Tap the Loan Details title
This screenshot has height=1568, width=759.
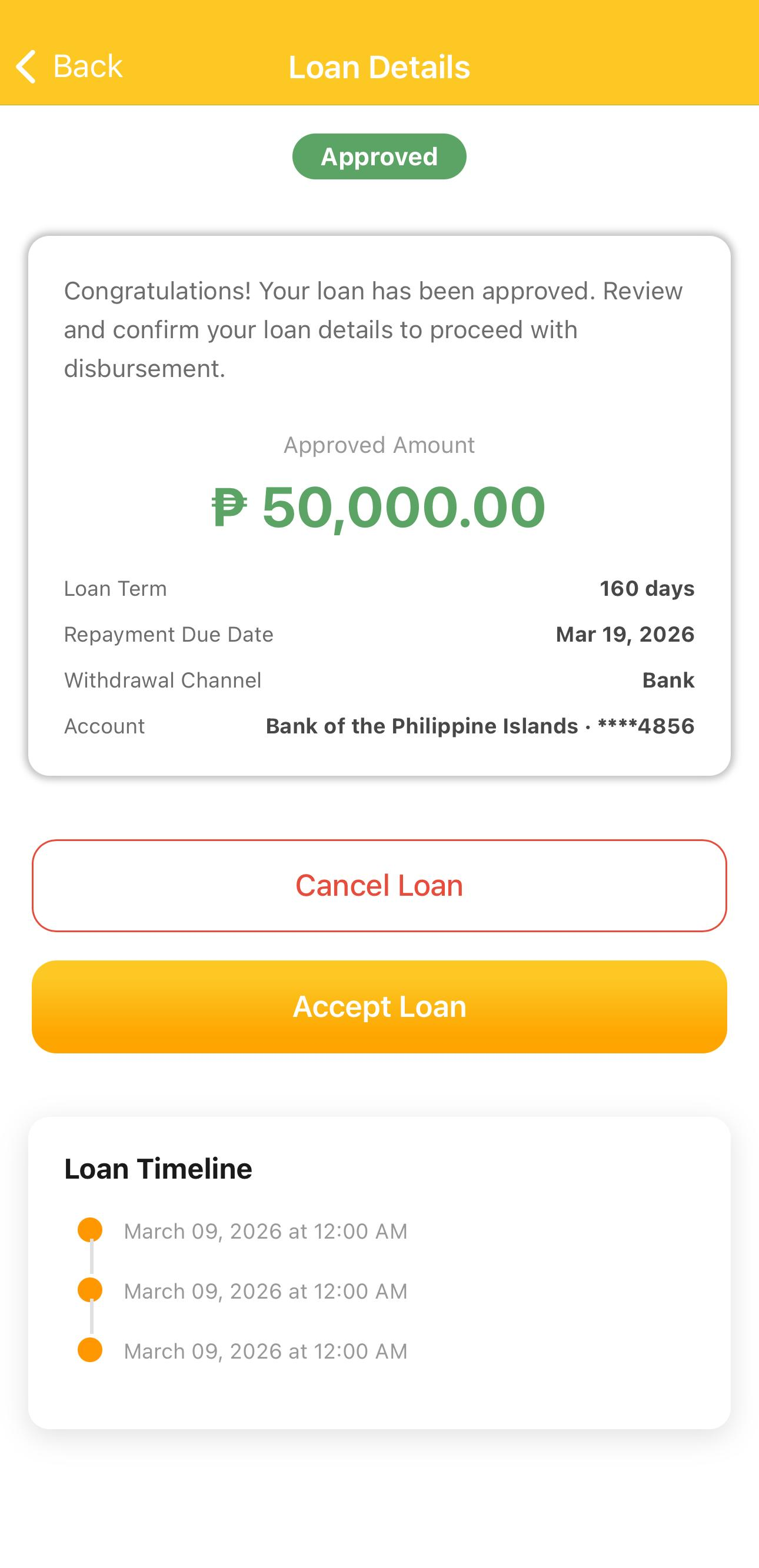379,67
